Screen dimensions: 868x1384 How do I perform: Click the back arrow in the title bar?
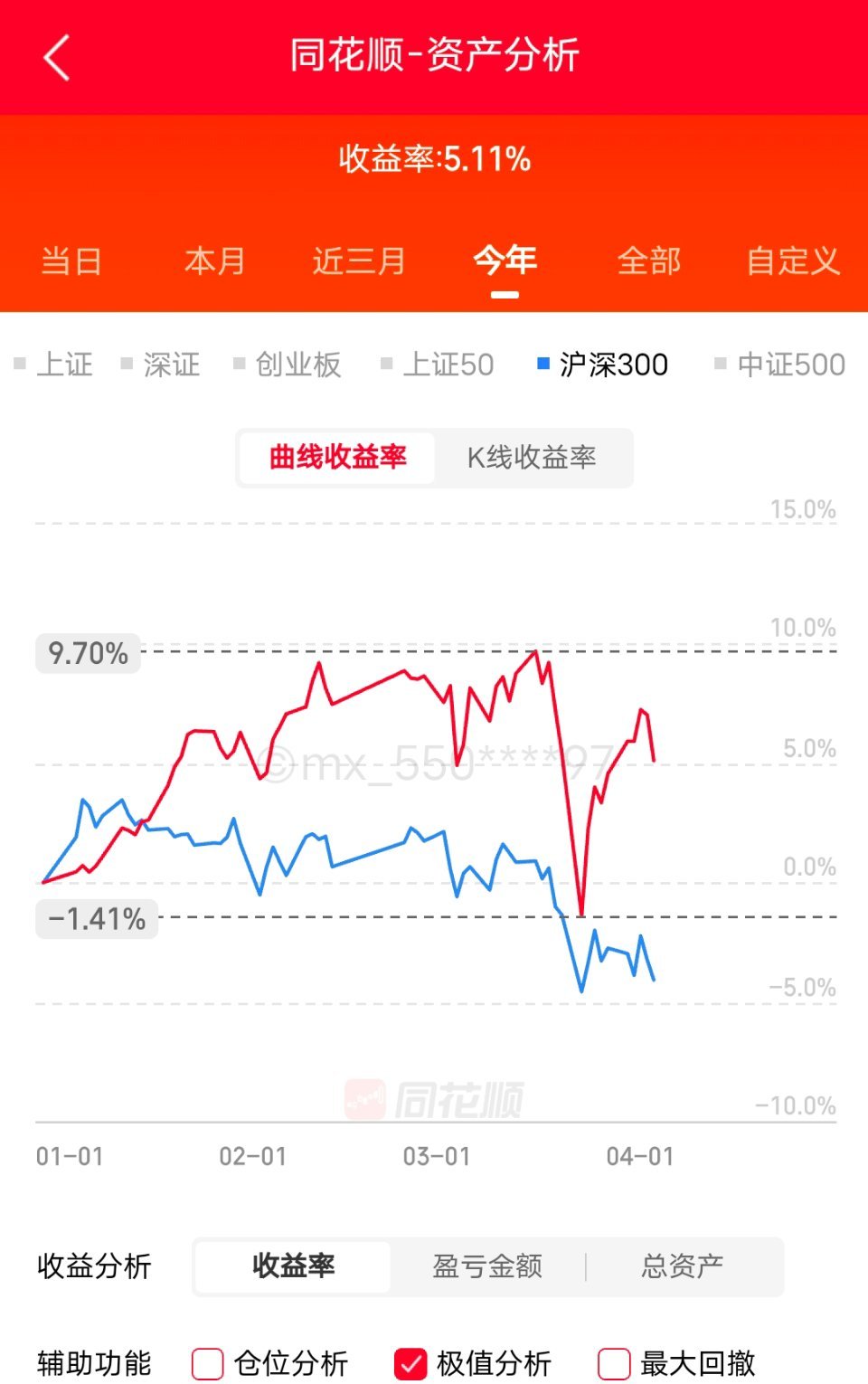(x=58, y=57)
